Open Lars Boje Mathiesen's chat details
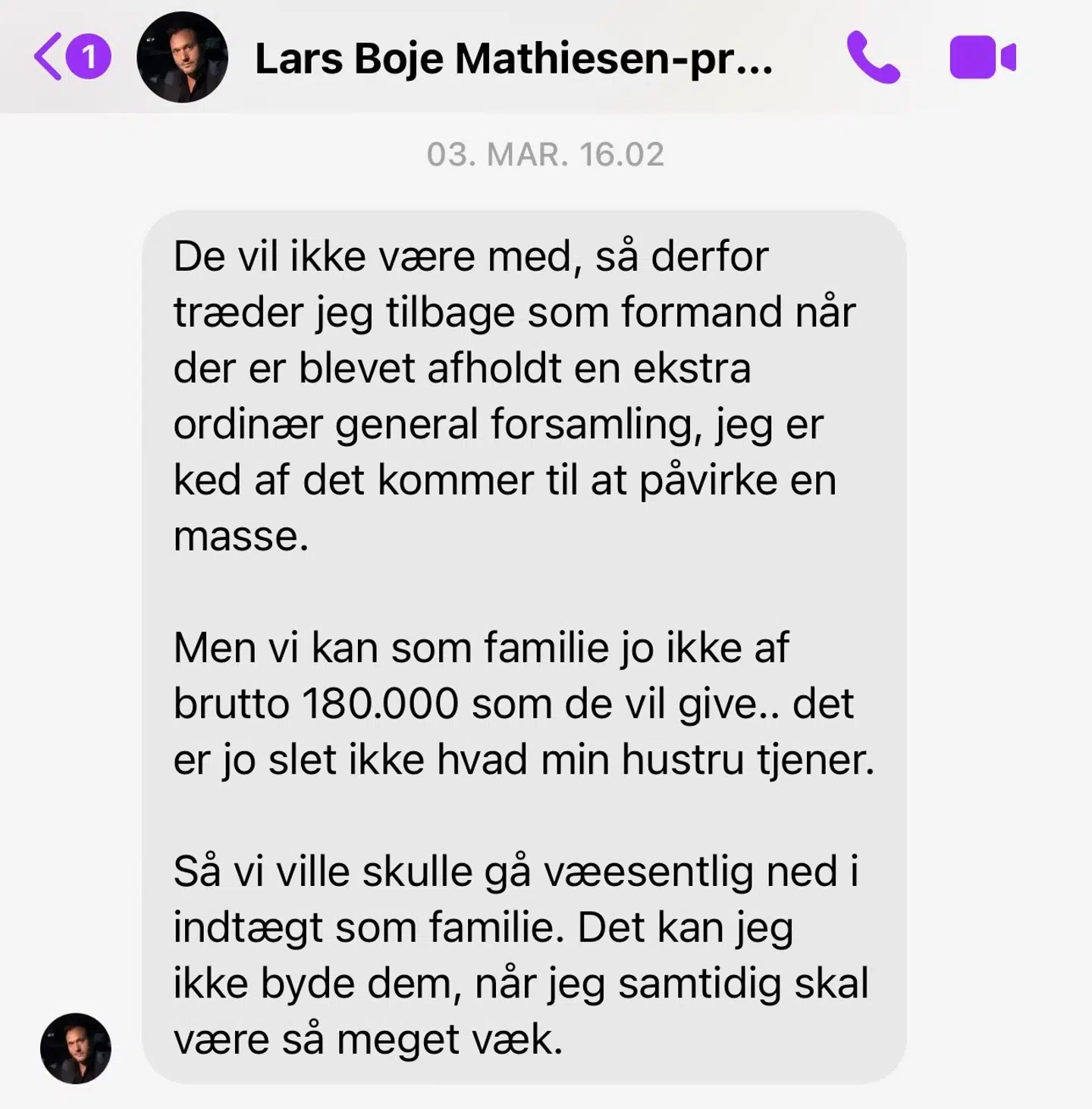This screenshot has width=1092, height=1109. click(x=513, y=58)
